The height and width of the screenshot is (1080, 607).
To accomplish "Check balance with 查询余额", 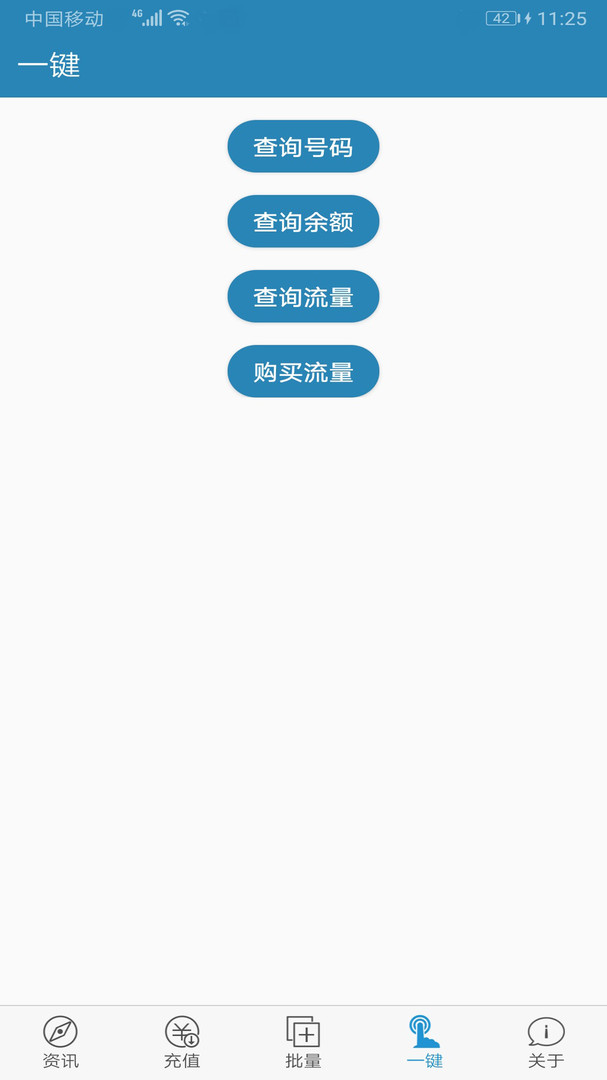I will pos(303,222).
